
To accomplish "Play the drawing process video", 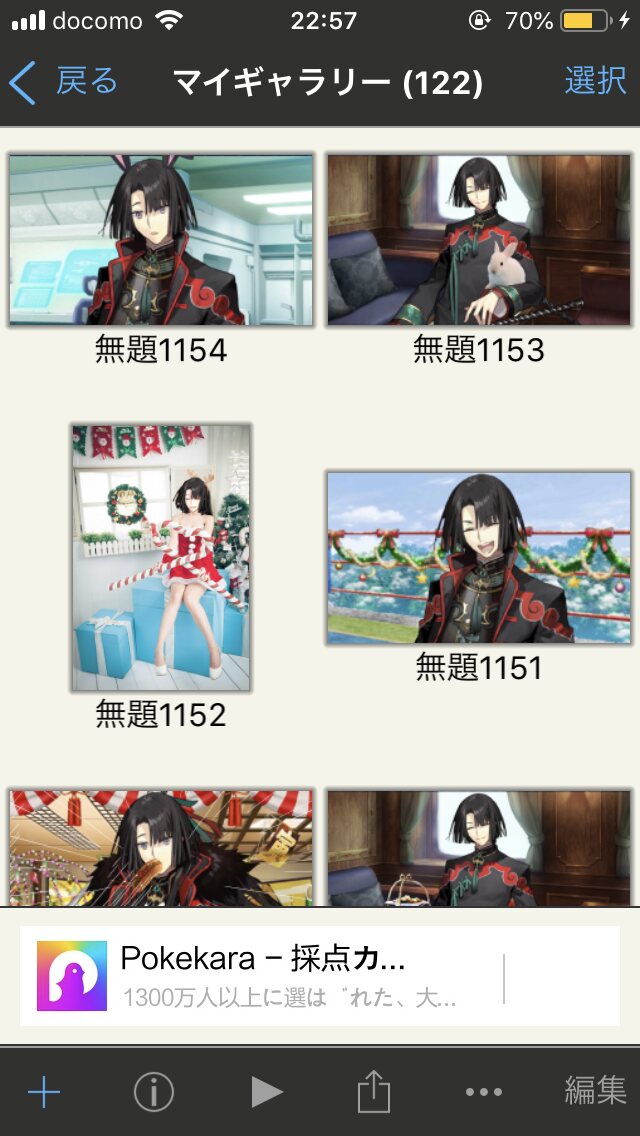I will 266,1092.
